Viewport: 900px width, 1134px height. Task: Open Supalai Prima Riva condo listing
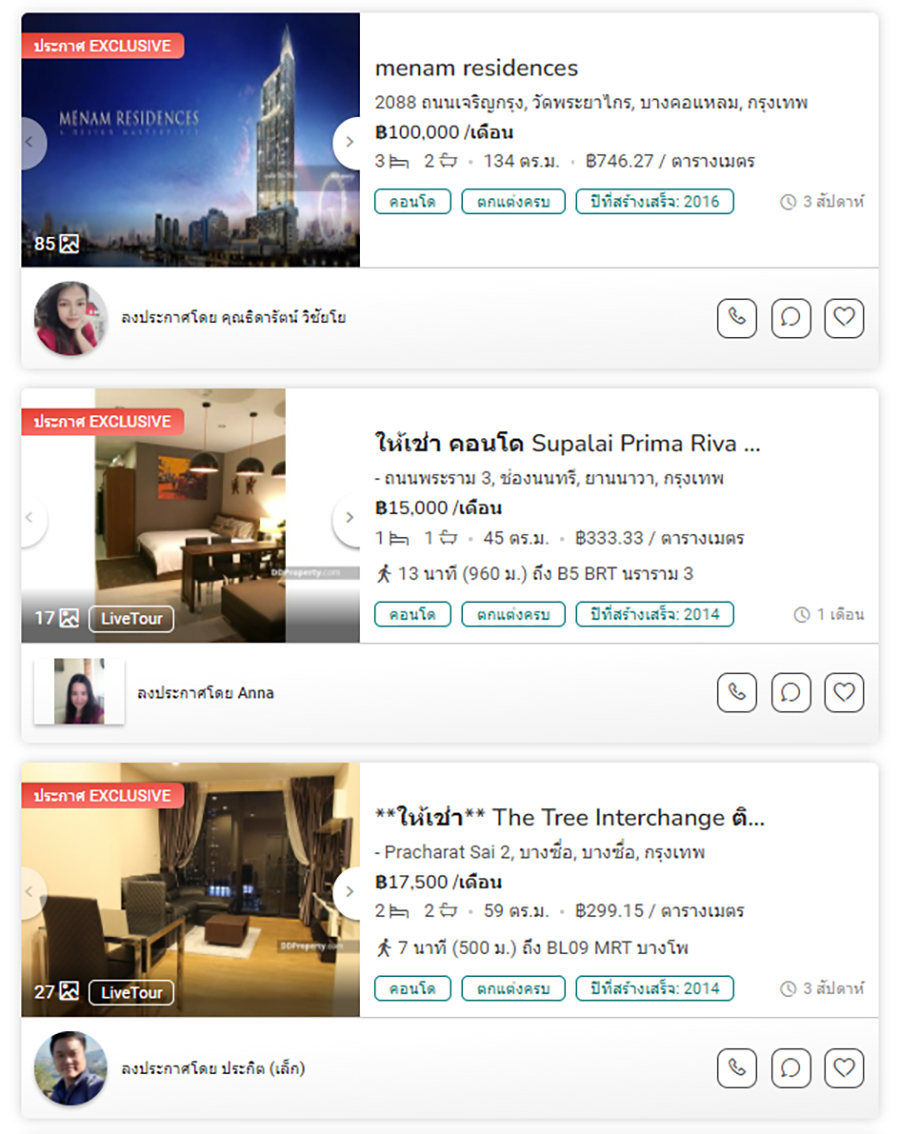(x=567, y=444)
